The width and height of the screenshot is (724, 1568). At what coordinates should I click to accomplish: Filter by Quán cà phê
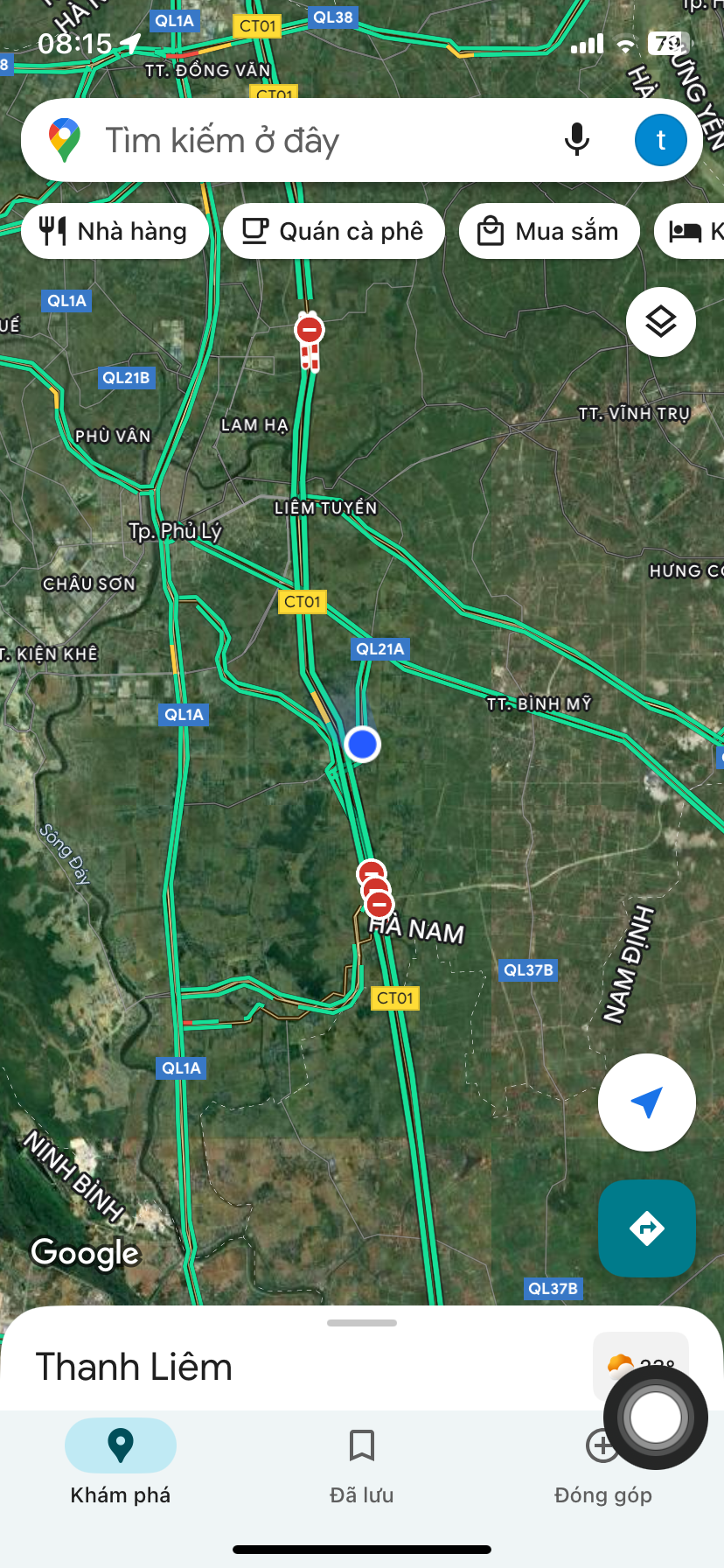(334, 231)
